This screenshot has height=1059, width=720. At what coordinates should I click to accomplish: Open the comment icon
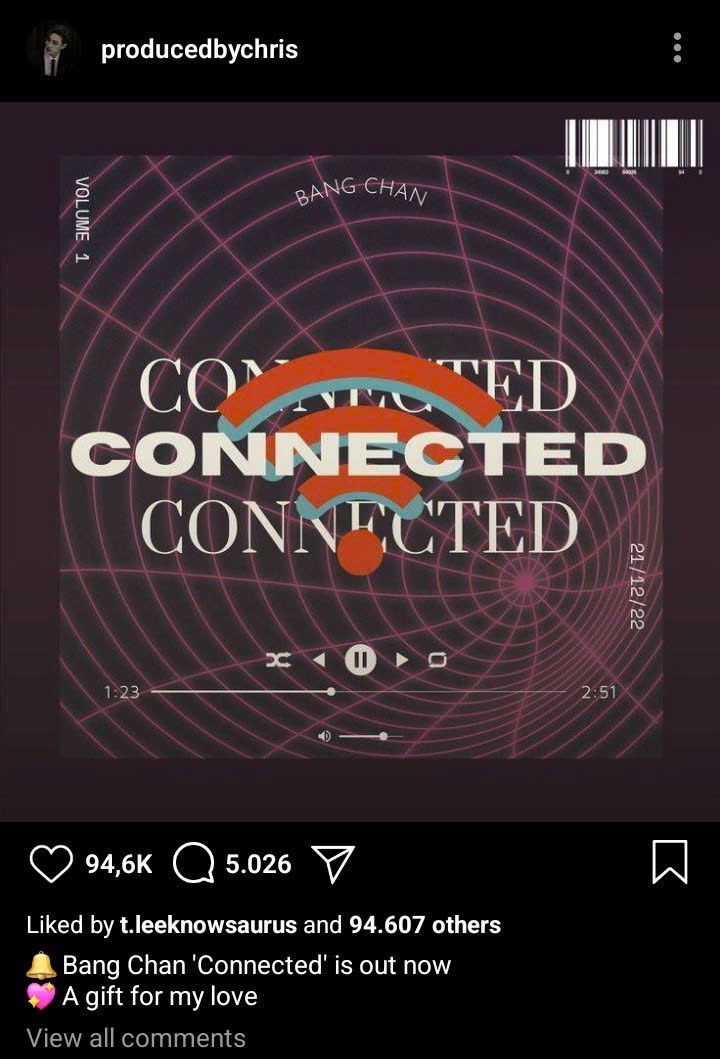194,864
